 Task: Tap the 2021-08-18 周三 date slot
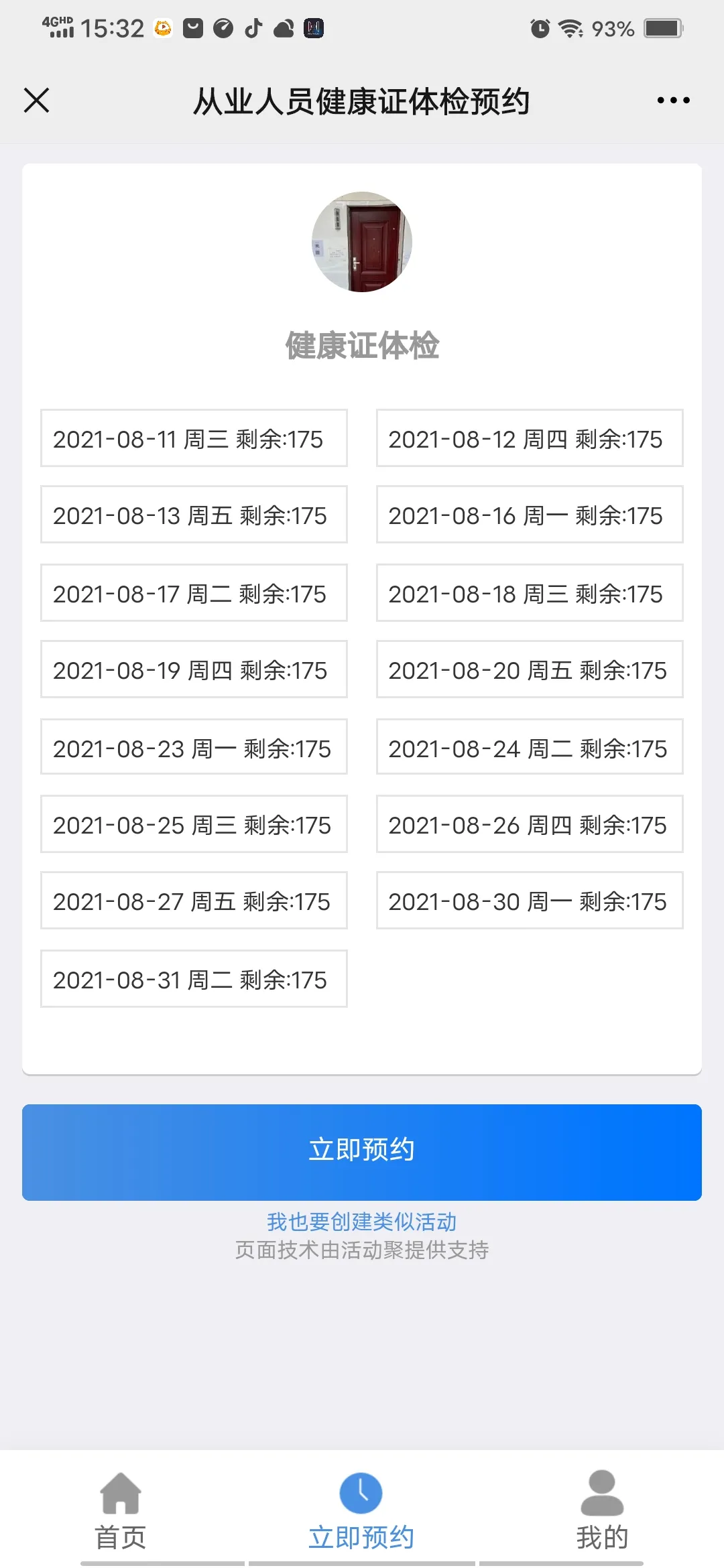(x=530, y=593)
